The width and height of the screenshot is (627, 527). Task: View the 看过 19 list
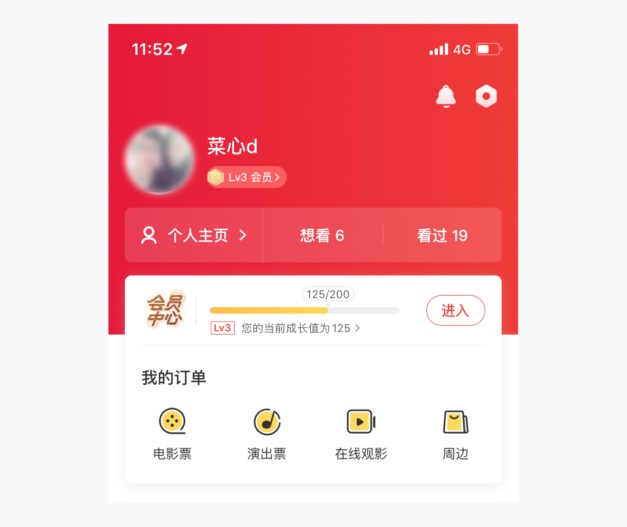coord(442,236)
